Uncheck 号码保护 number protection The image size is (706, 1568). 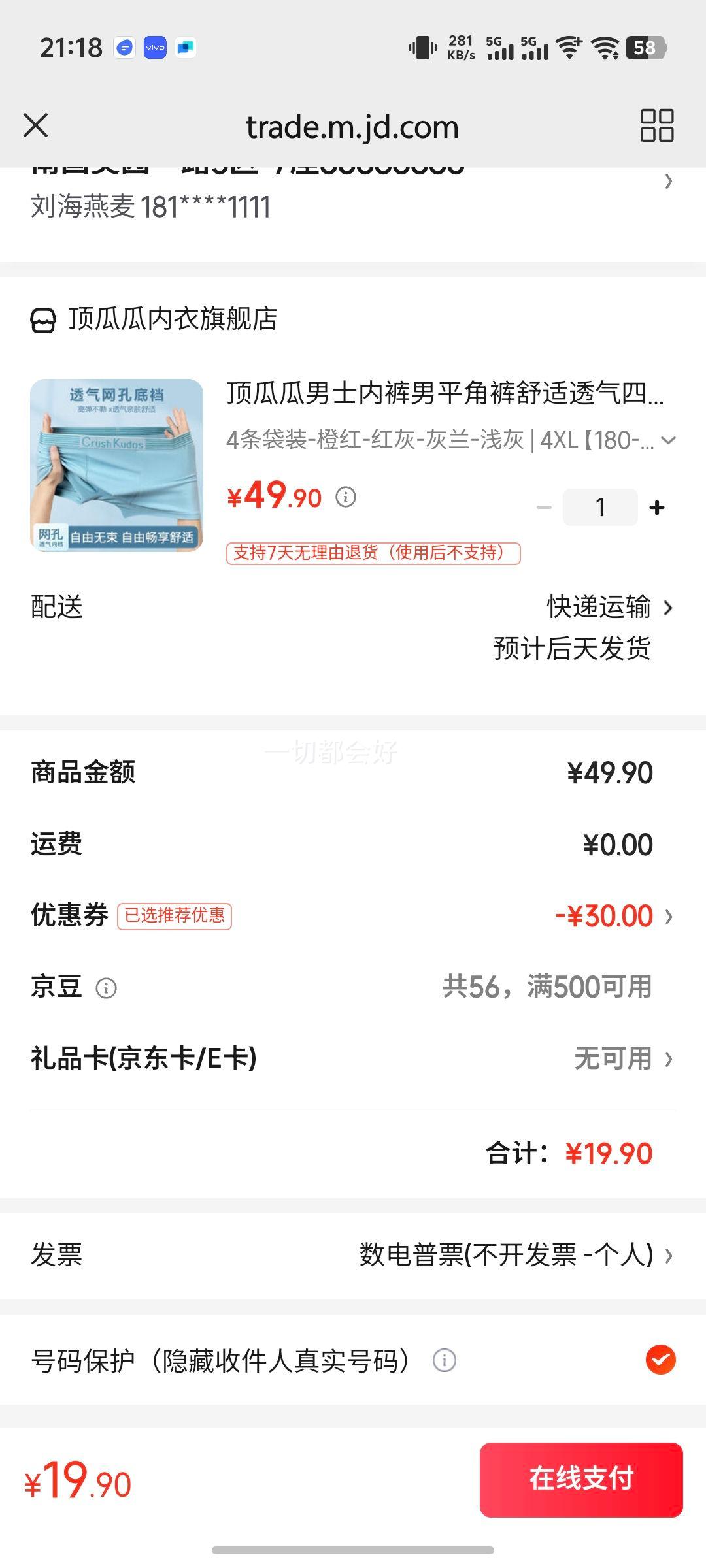(x=660, y=1360)
